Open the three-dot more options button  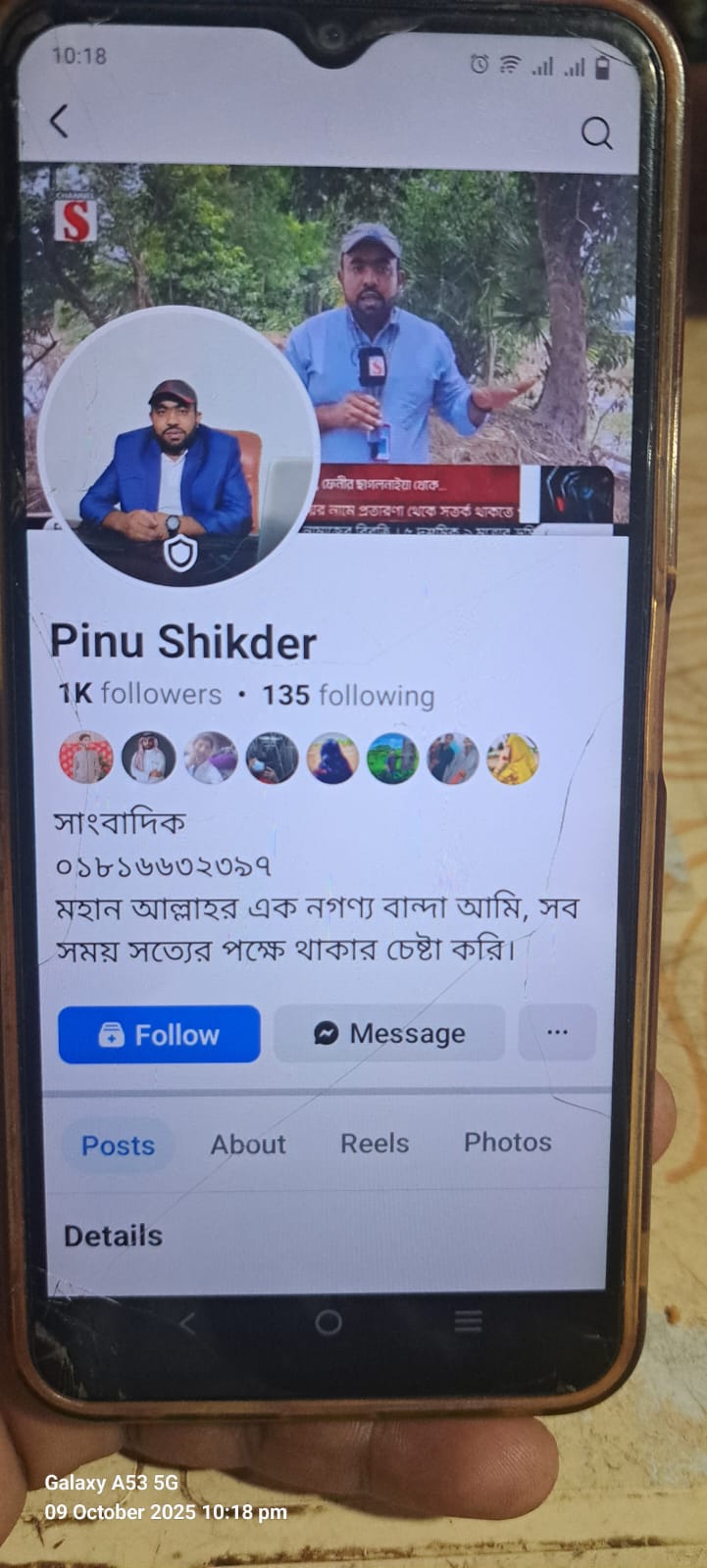tap(557, 1032)
